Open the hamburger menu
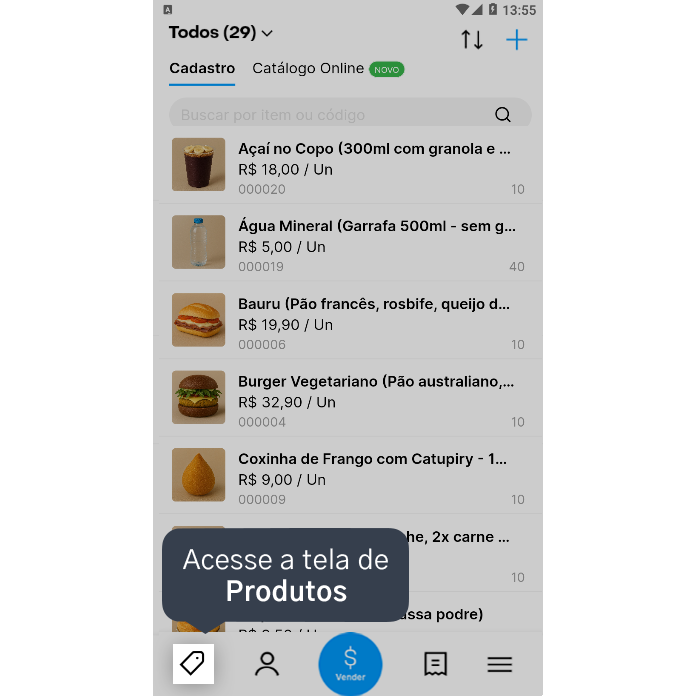Screen dimensions: 696x696 (500, 664)
